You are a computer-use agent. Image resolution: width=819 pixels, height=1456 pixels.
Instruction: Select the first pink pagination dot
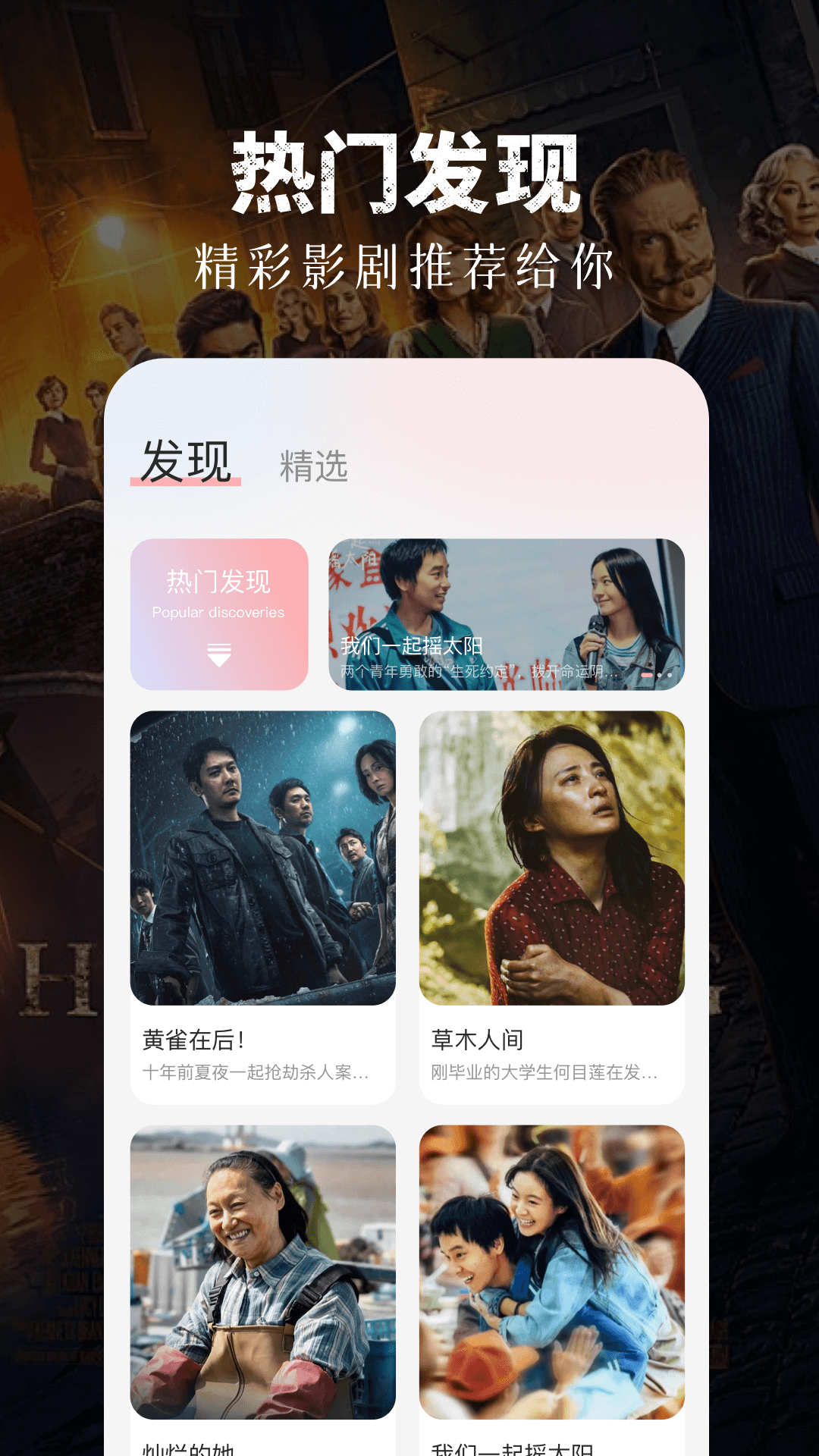click(648, 673)
